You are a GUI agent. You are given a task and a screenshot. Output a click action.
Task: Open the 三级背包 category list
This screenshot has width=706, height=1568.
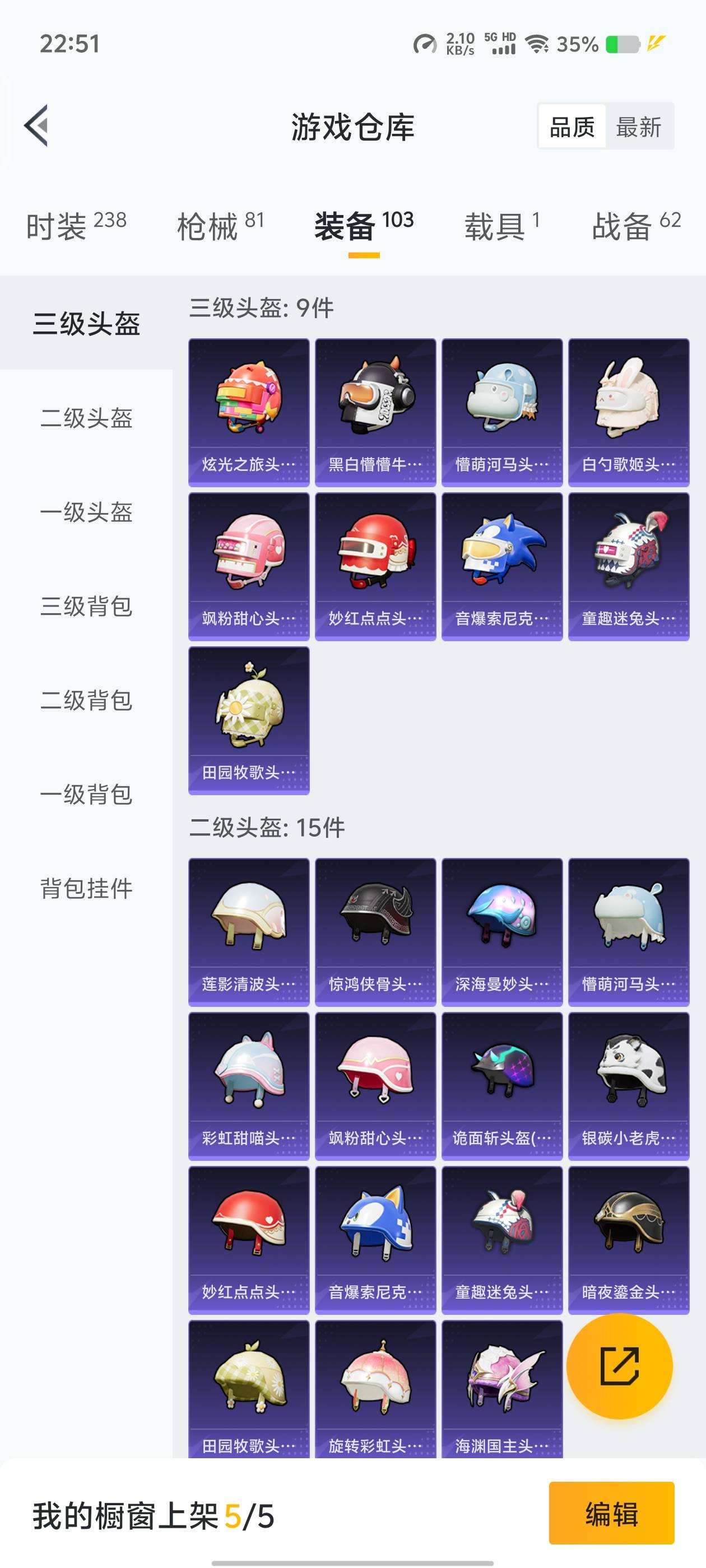(x=85, y=606)
